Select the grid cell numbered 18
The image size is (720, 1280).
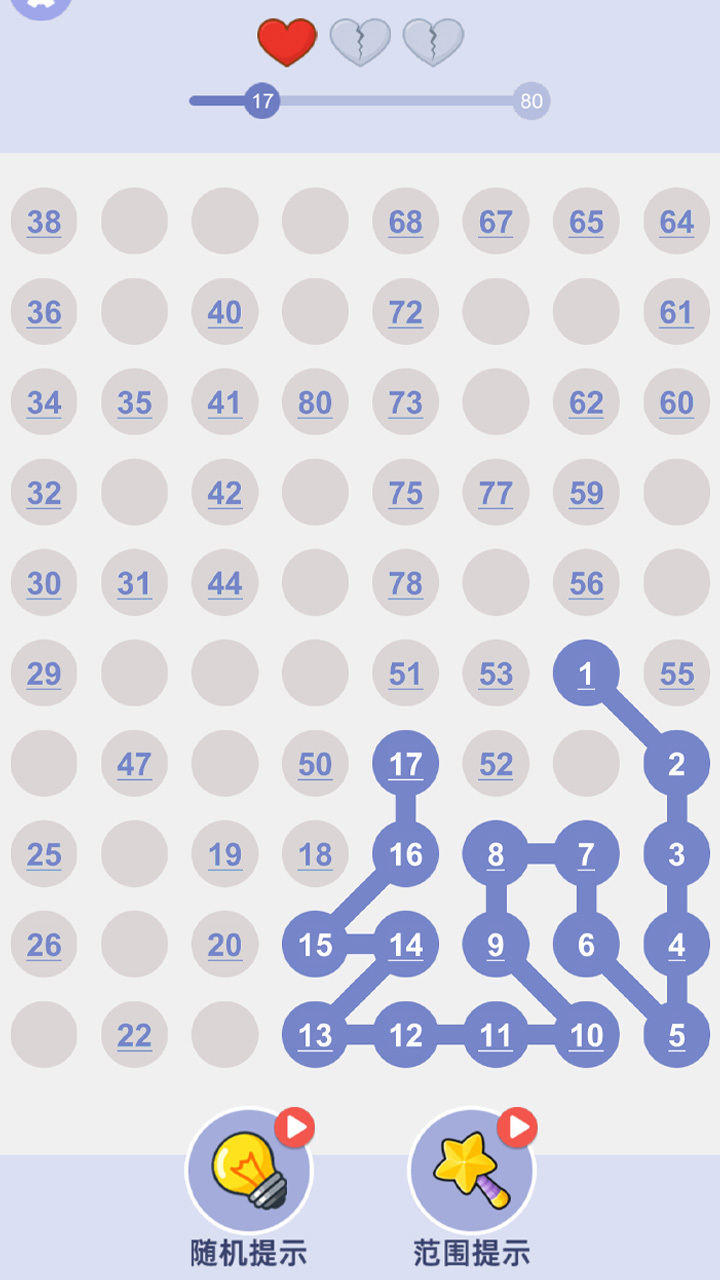point(315,854)
